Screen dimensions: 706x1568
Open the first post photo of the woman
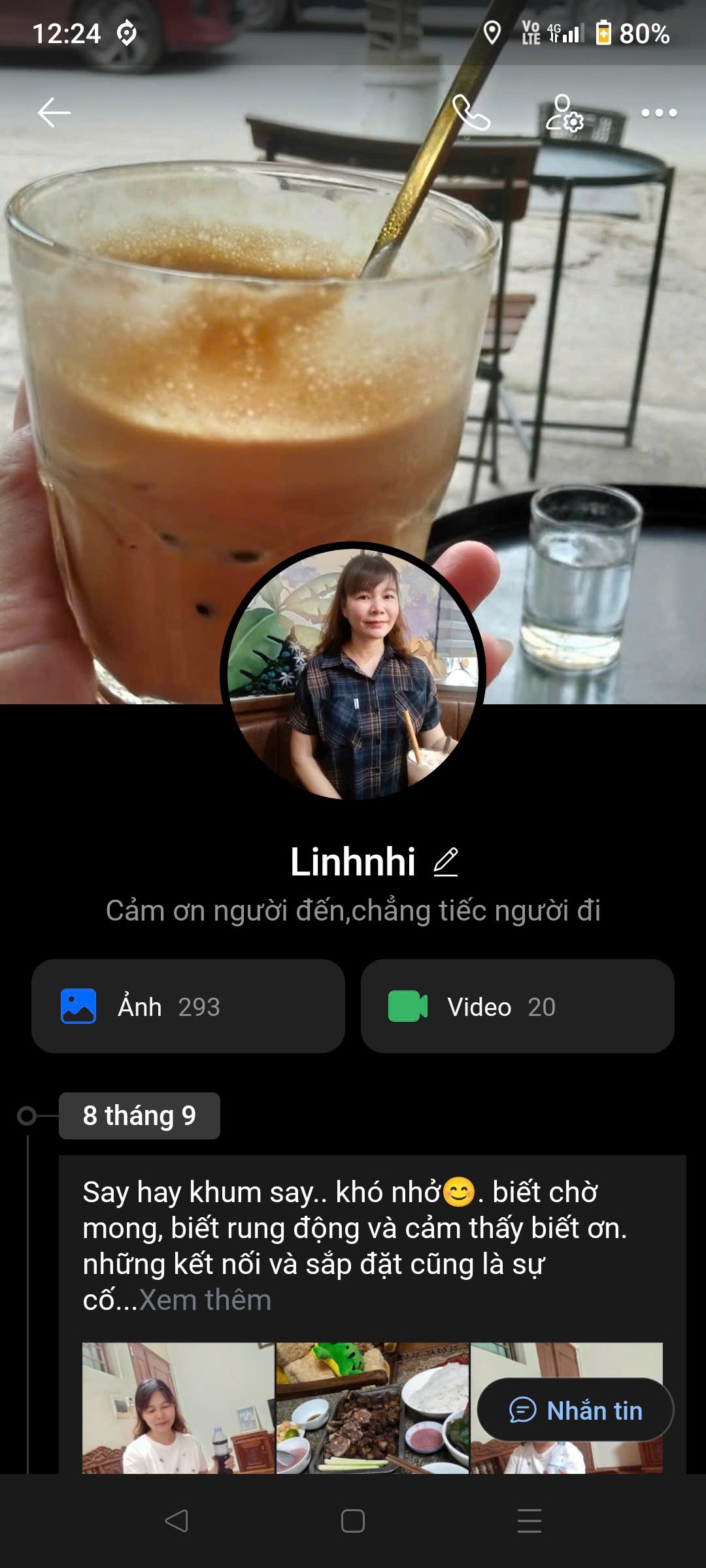tap(178, 1407)
